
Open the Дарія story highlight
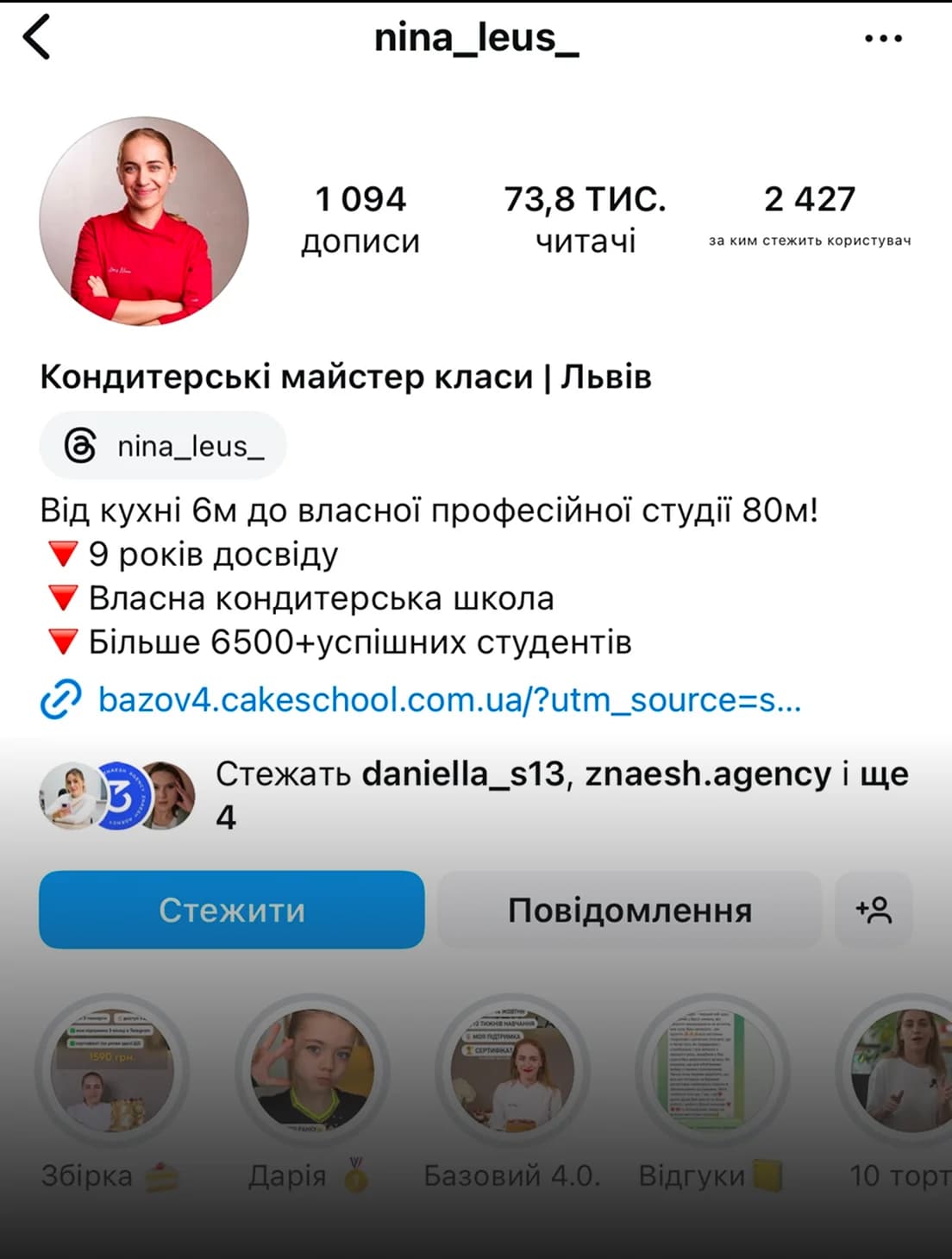click(x=312, y=1072)
